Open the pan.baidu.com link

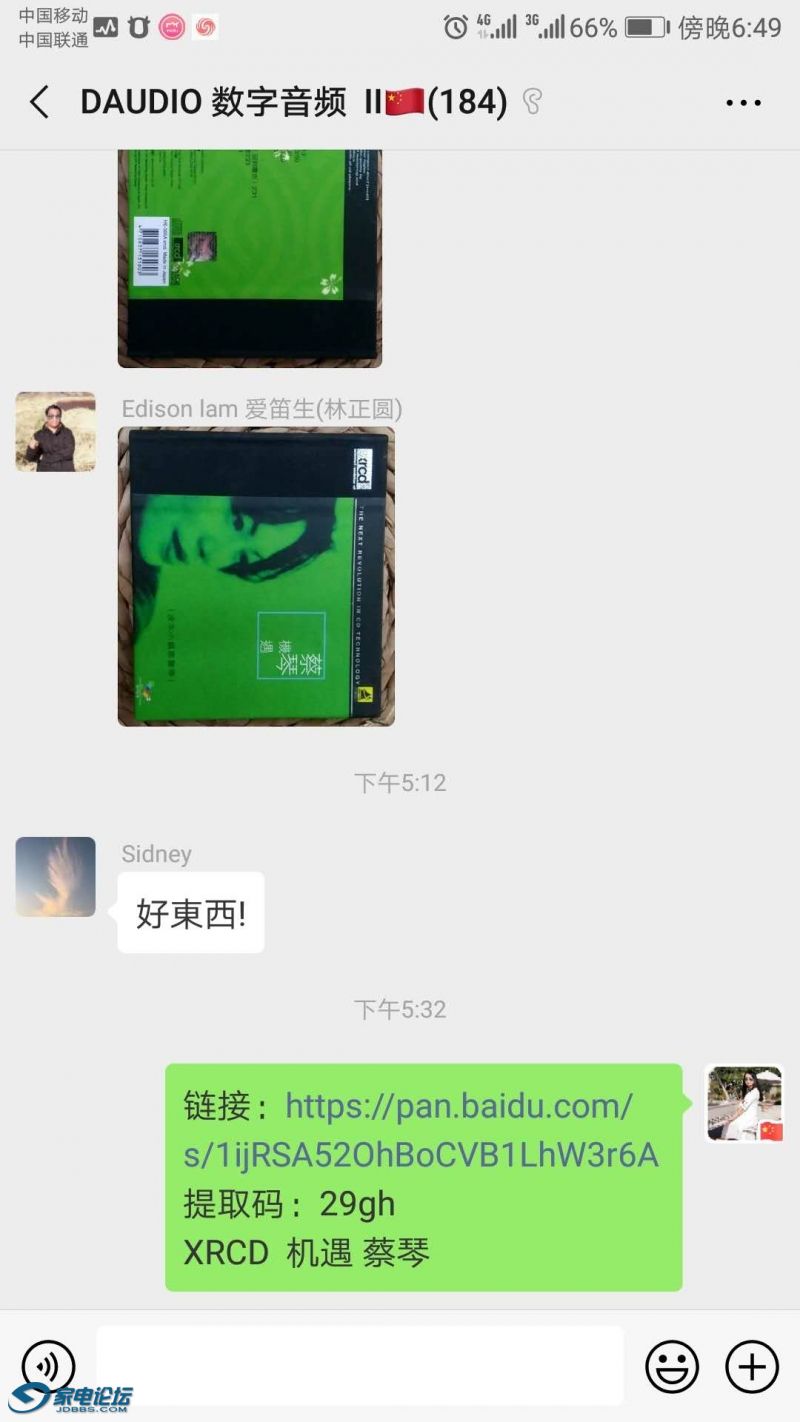tap(420, 1130)
